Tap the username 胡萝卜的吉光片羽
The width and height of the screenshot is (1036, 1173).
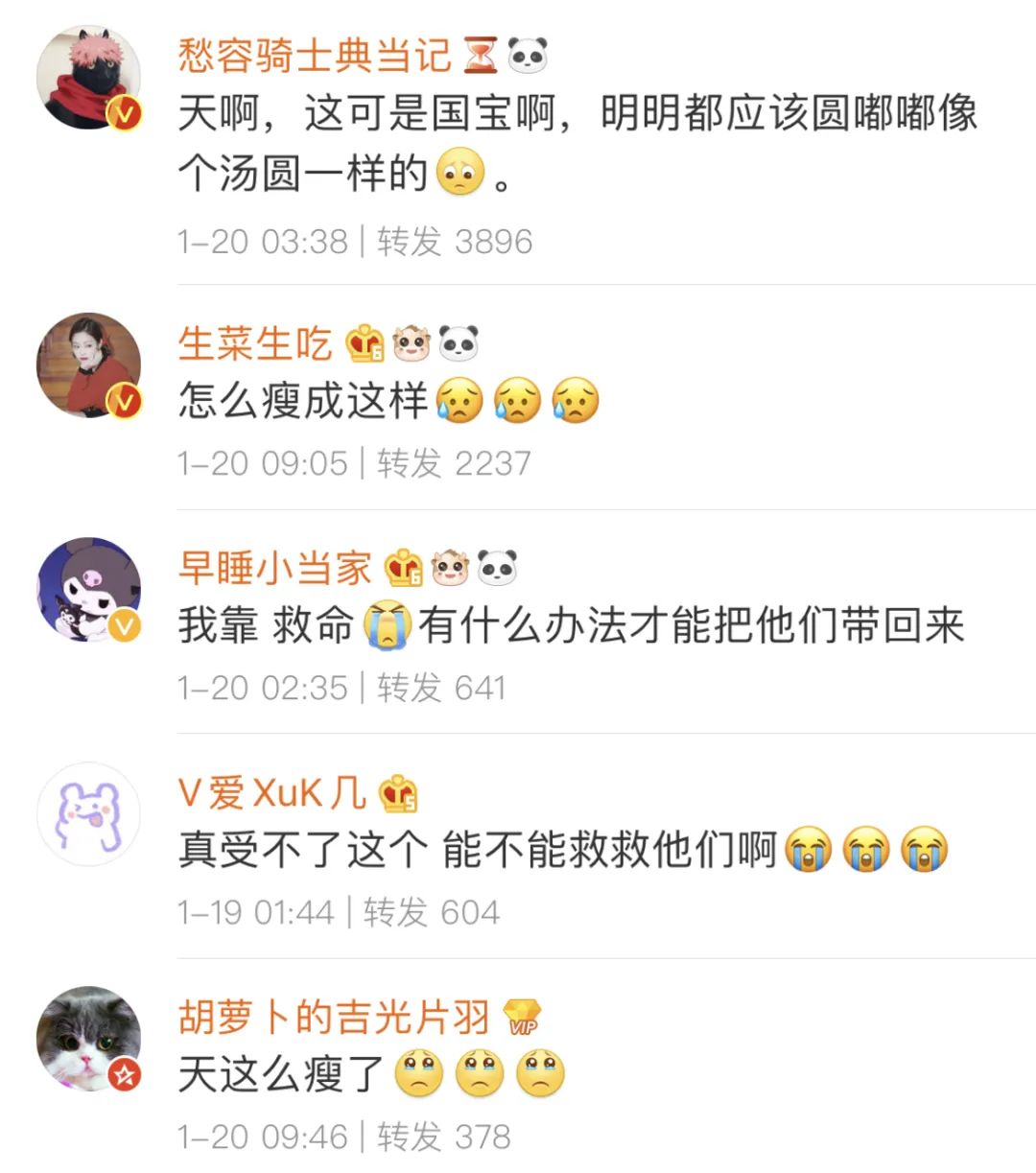click(x=334, y=1018)
